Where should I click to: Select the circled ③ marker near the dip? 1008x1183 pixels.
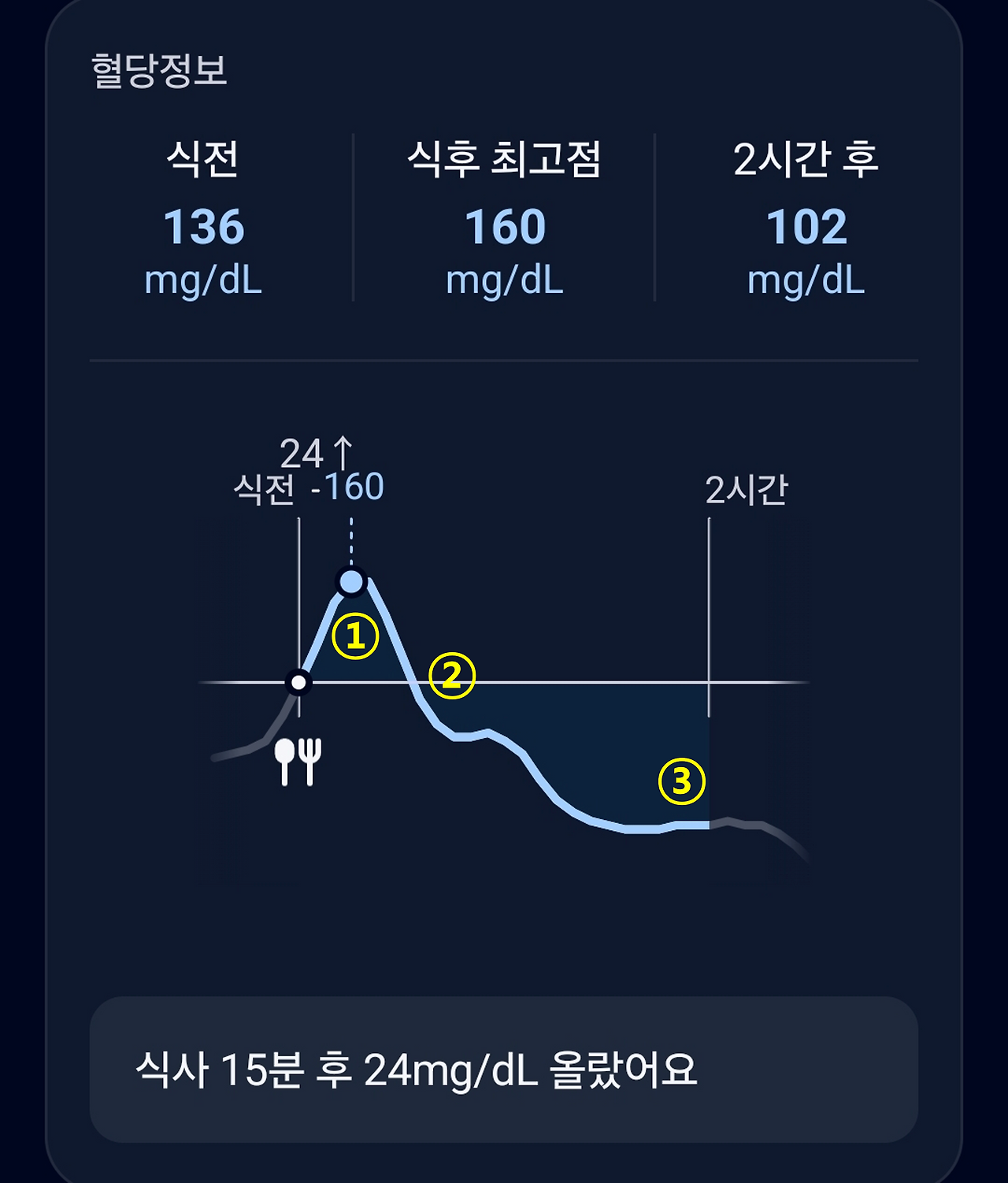tap(682, 782)
